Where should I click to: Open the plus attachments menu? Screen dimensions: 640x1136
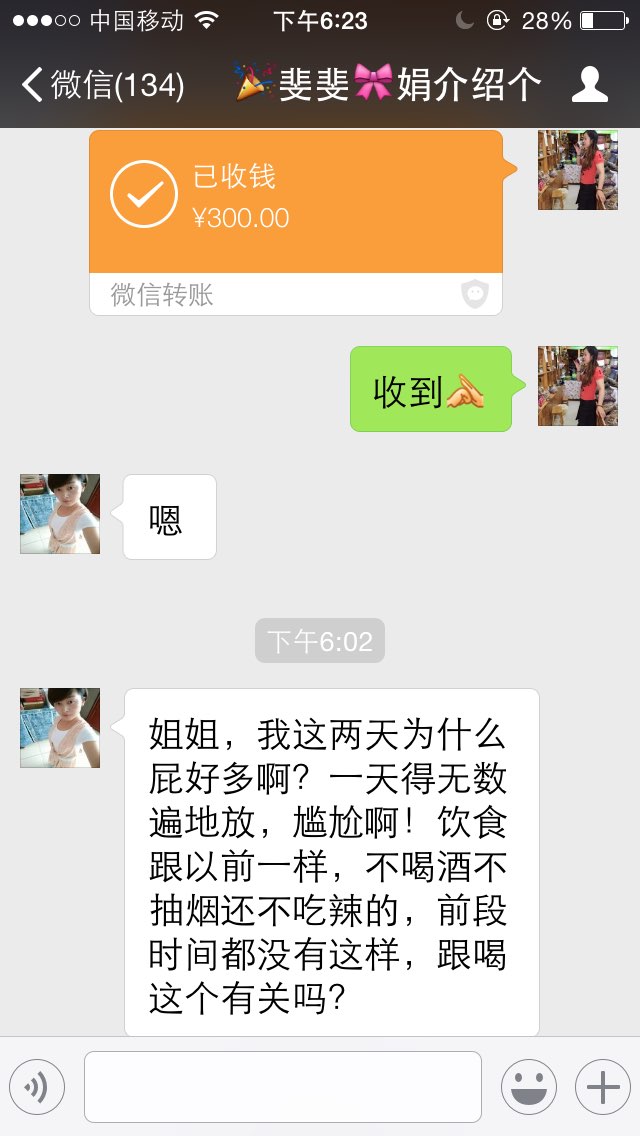603,1087
